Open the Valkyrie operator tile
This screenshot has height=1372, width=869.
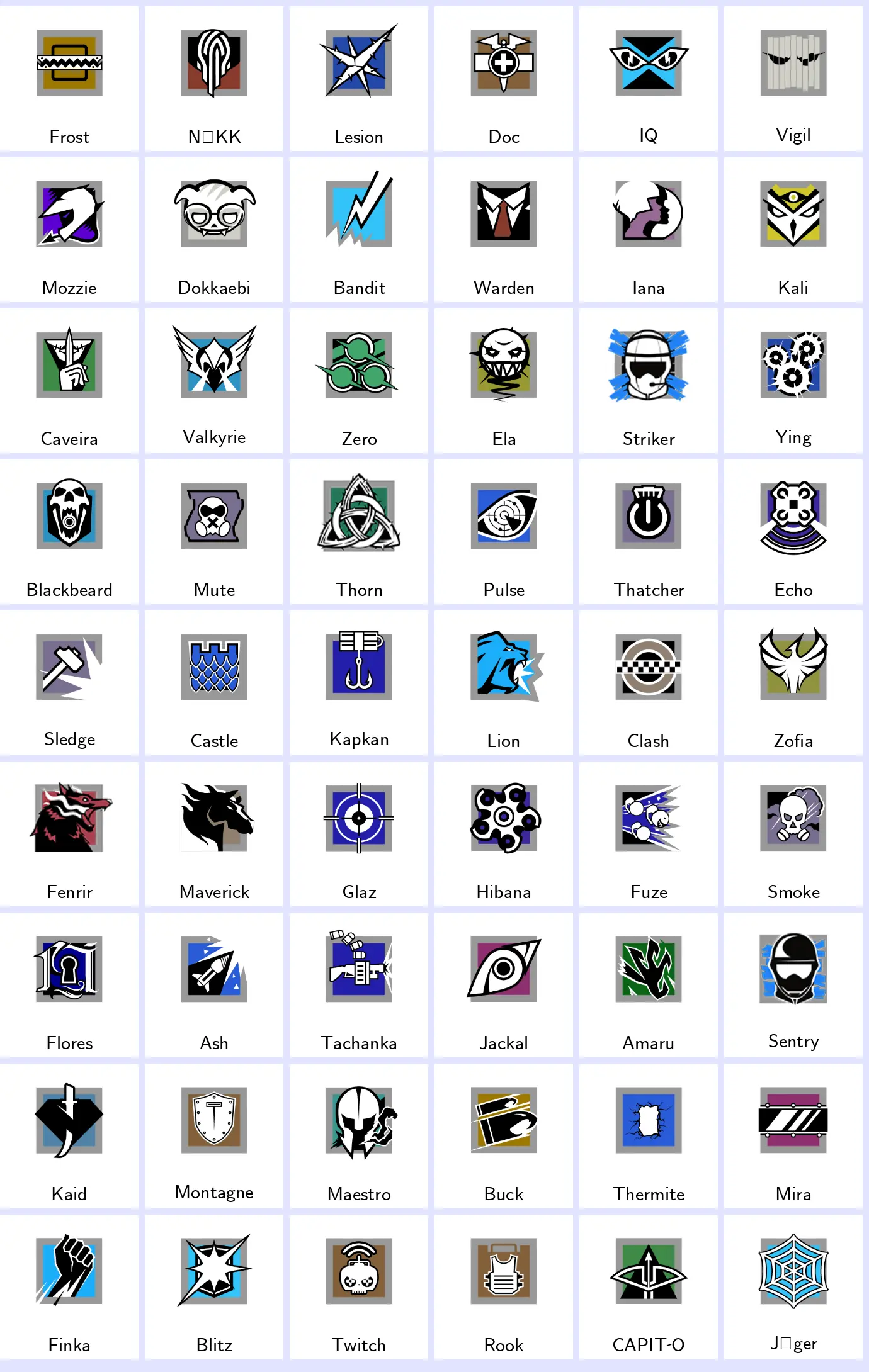[214, 381]
